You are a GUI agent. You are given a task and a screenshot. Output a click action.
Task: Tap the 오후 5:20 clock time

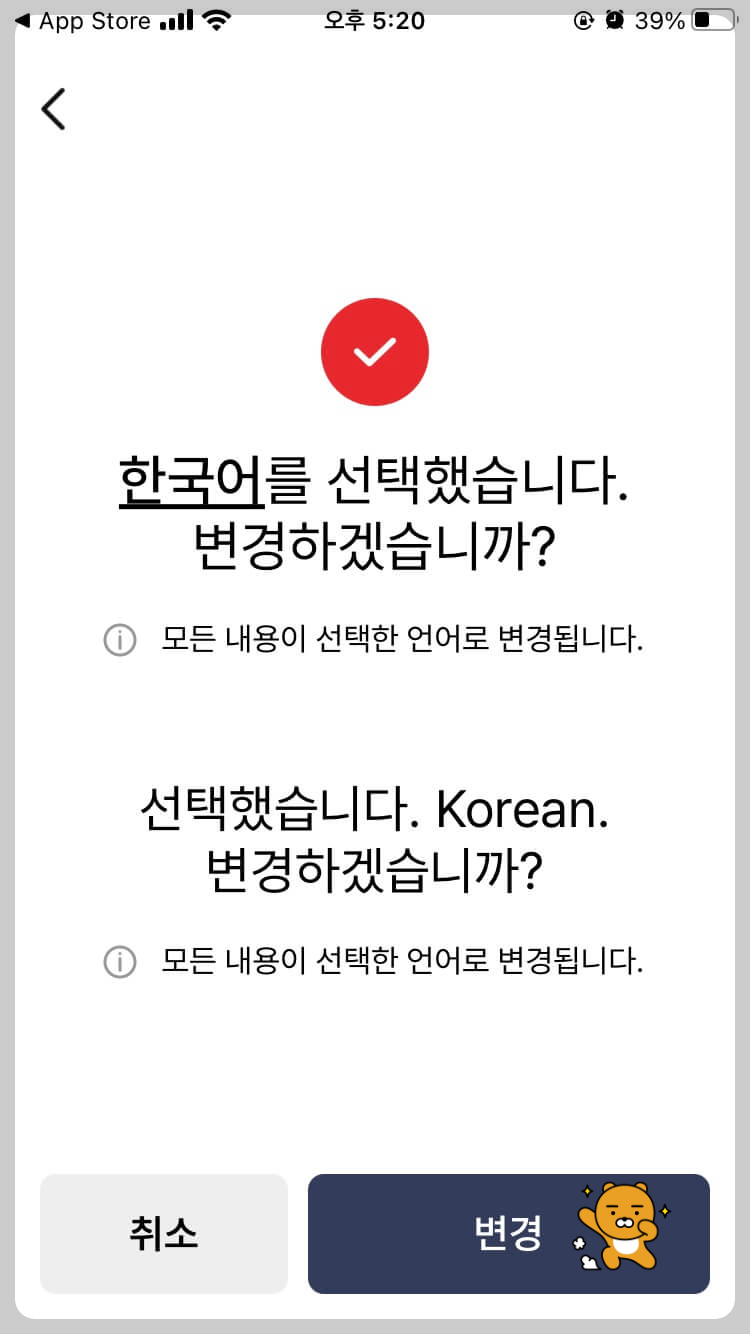[374, 19]
